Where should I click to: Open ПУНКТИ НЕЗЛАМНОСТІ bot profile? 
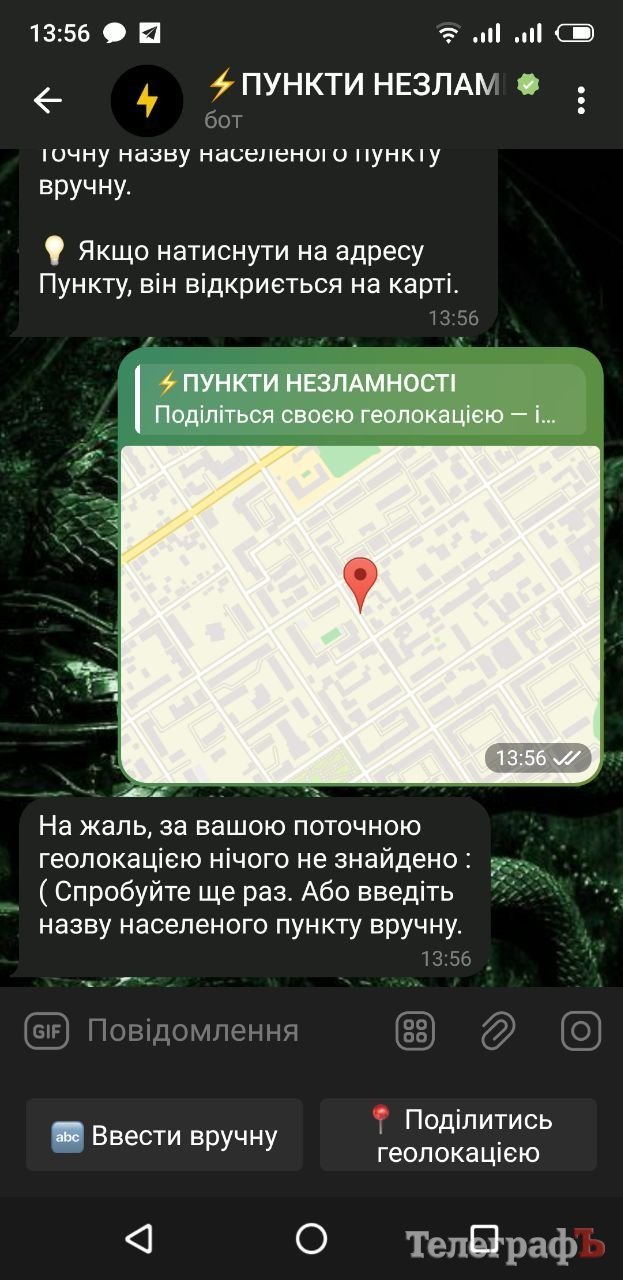pyautogui.click(x=360, y=100)
